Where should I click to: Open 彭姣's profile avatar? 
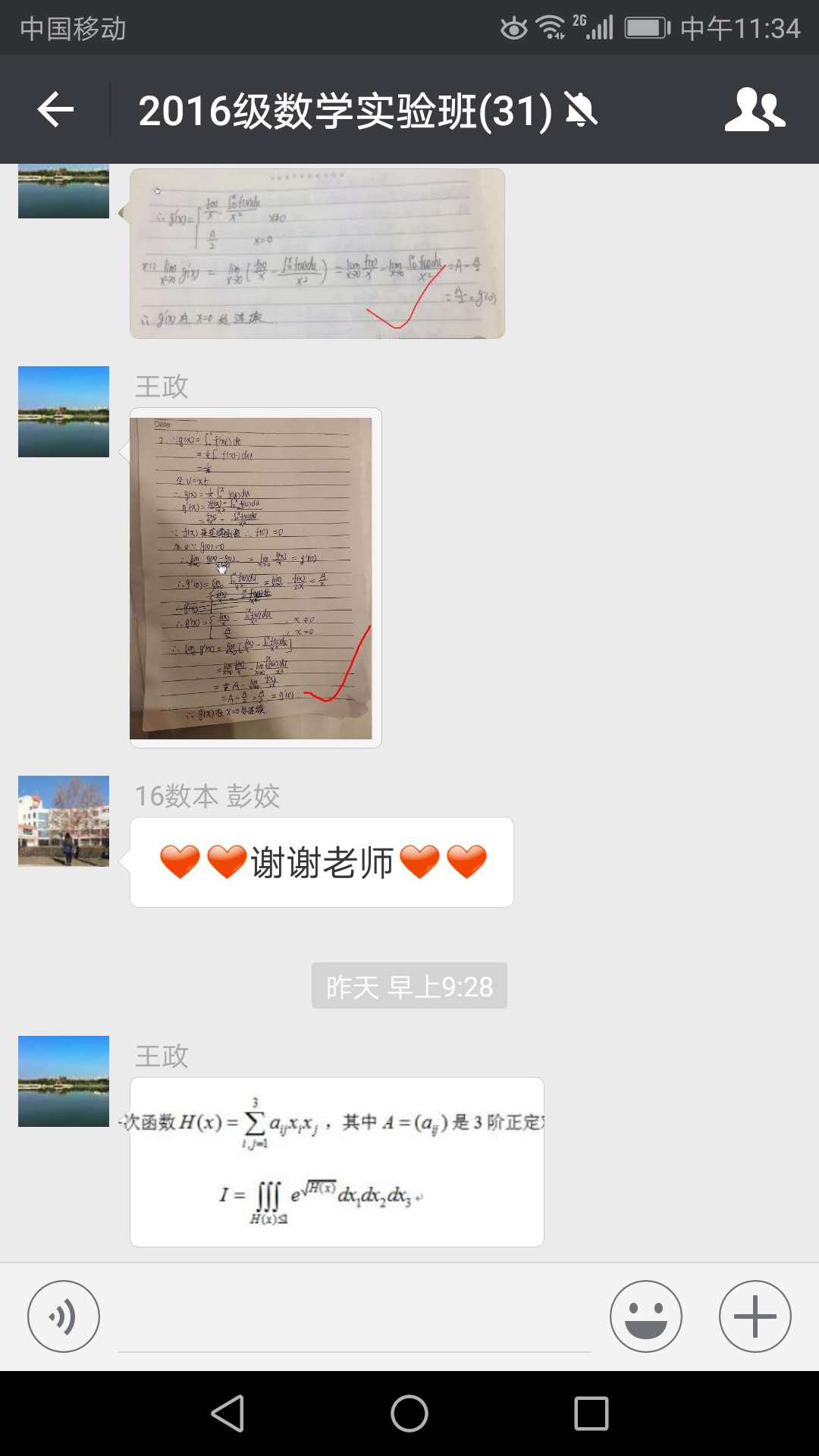(64, 821)
